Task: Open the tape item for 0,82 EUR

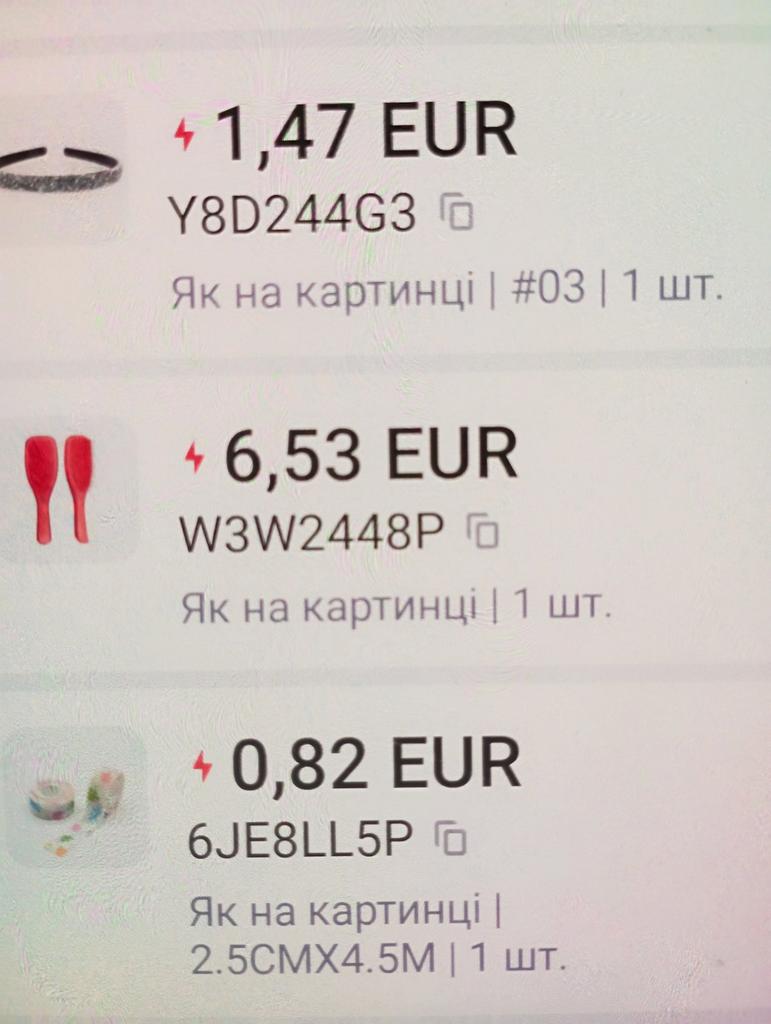Action: (75, 800)
